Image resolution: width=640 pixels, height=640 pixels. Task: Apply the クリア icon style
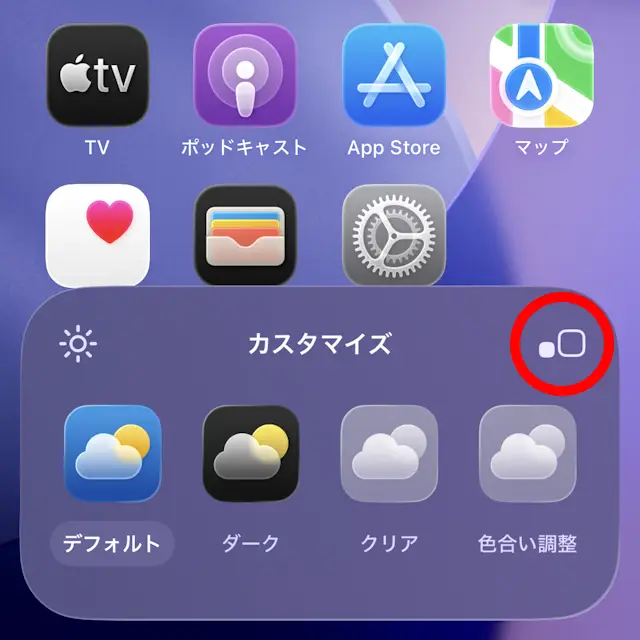(389, 454)
